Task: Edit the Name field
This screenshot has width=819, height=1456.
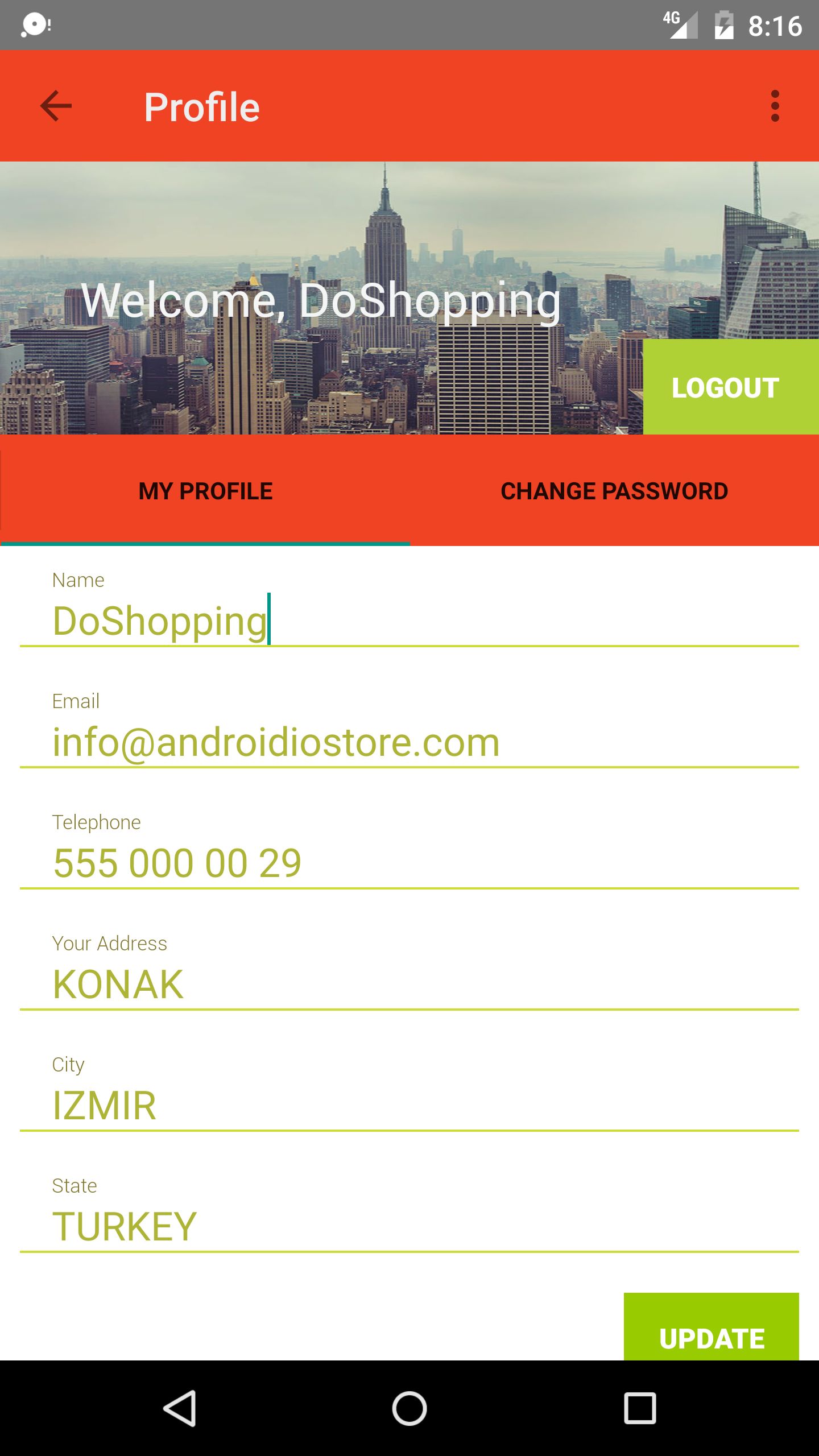Action: pyautogui.click(x=409, y=621)
